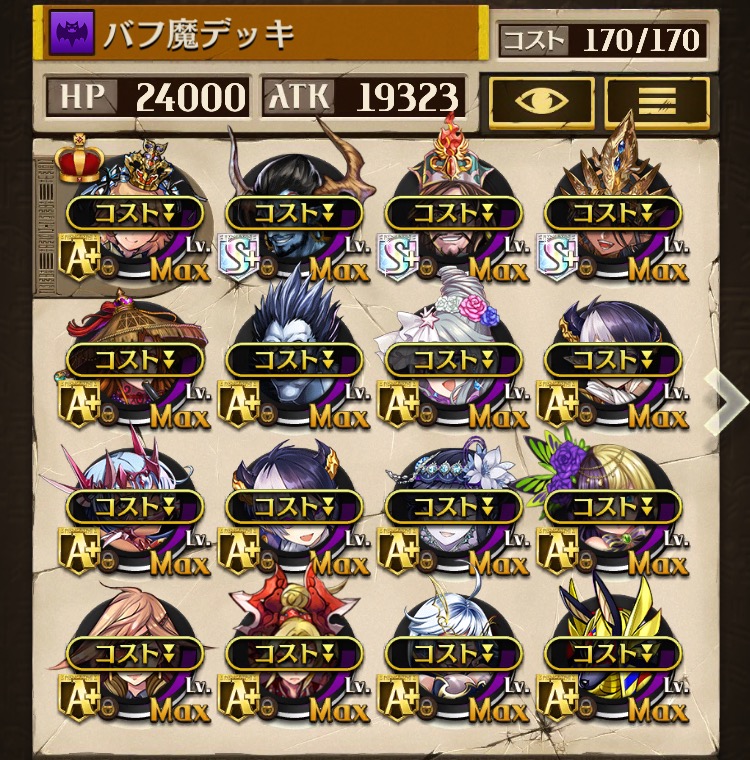This screenshot has height=760, width=750.
Task: Select the purple flower blonde character card
Action: 612,508
